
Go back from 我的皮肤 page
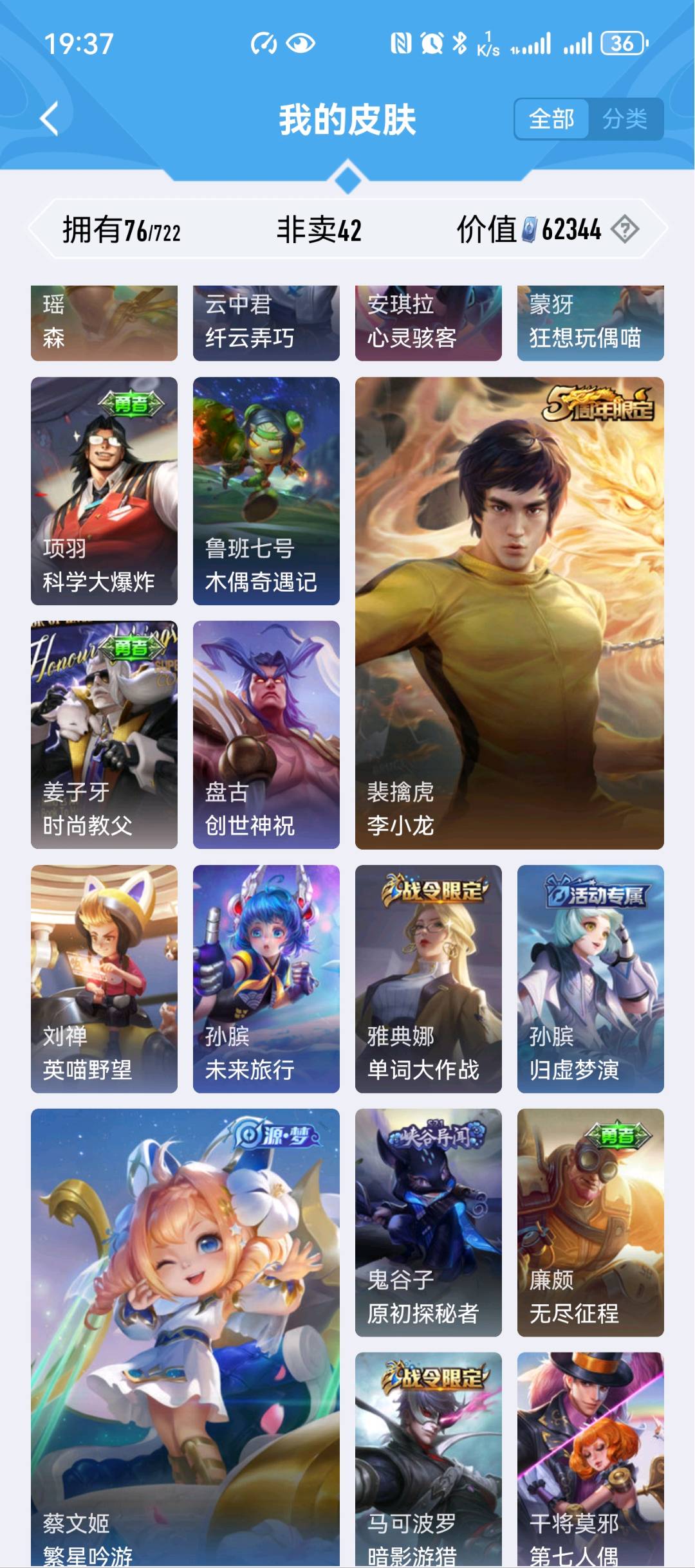click(x=50, y=119)
